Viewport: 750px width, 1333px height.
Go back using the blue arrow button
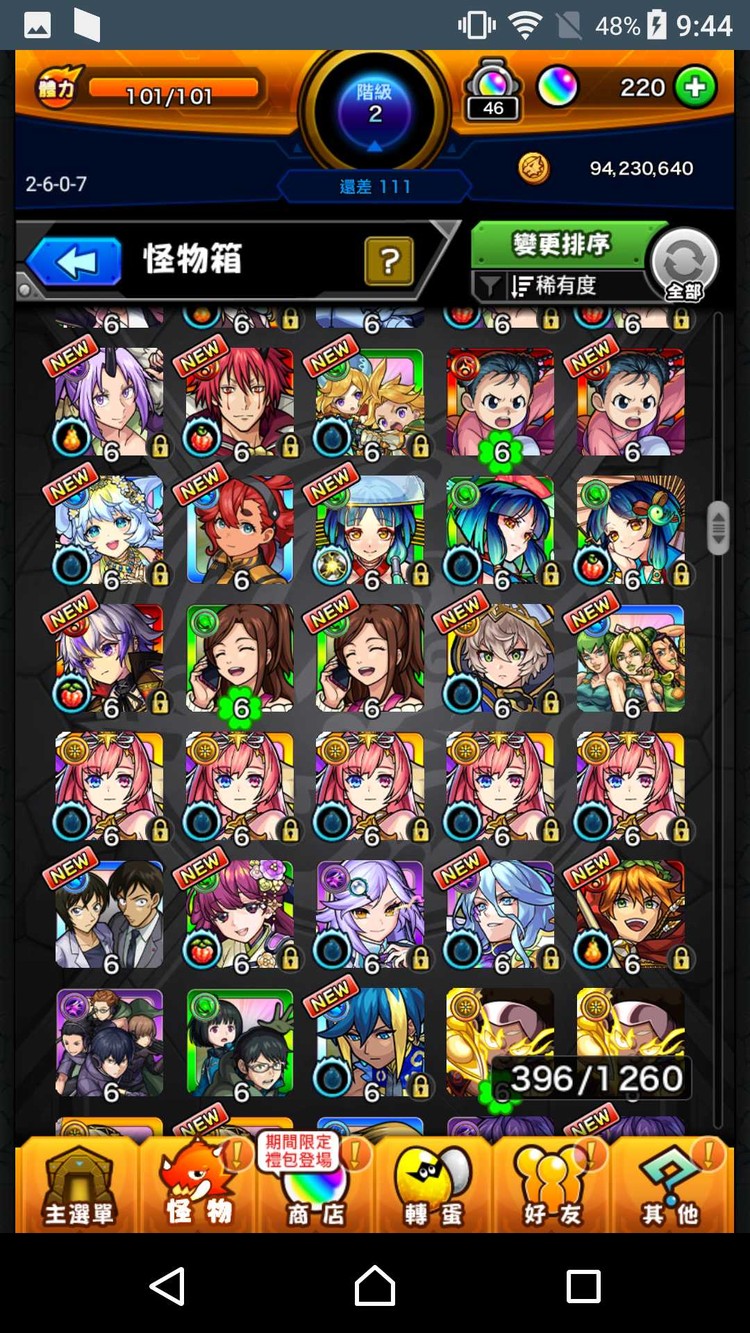74,262
